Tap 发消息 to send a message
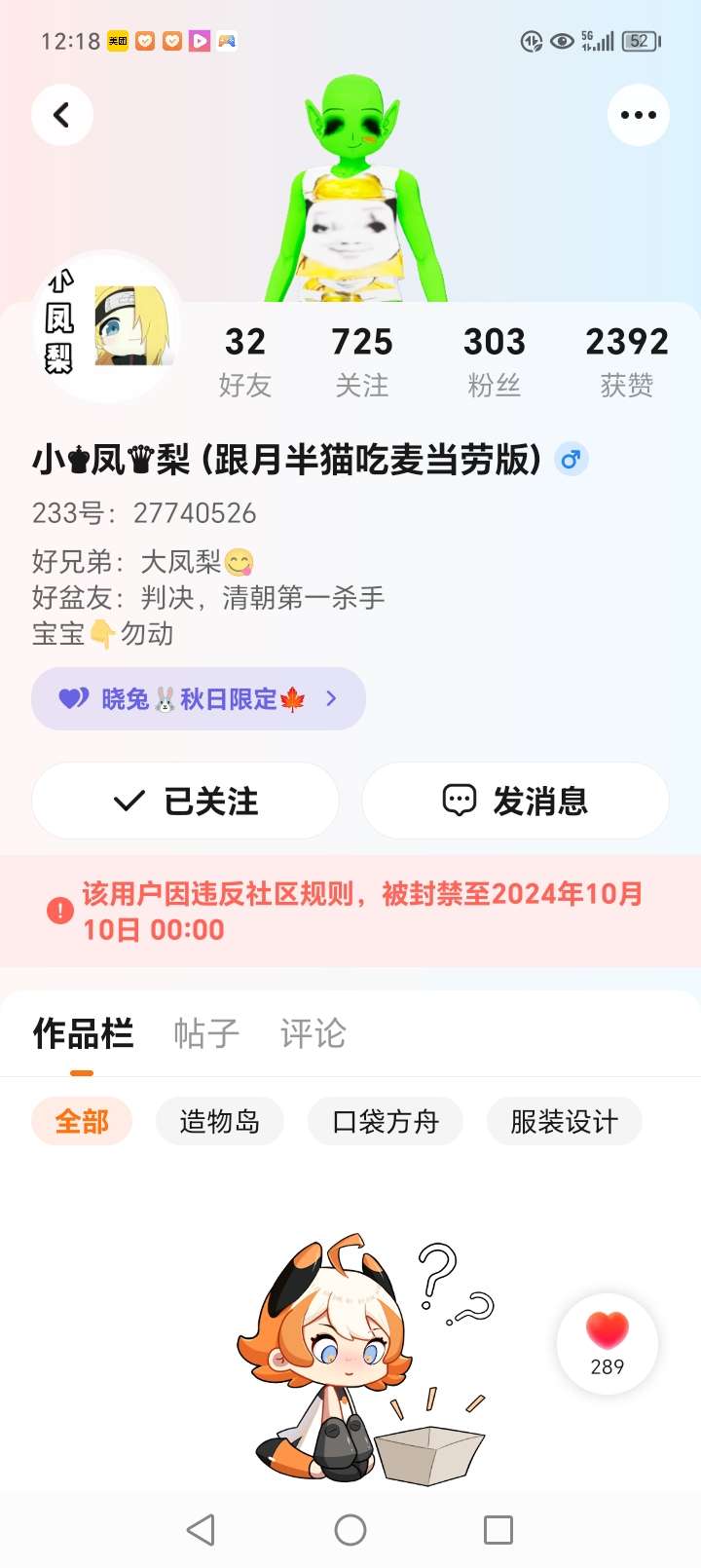The width and height of the screenshot is (701, 1568). coord(515,801)
